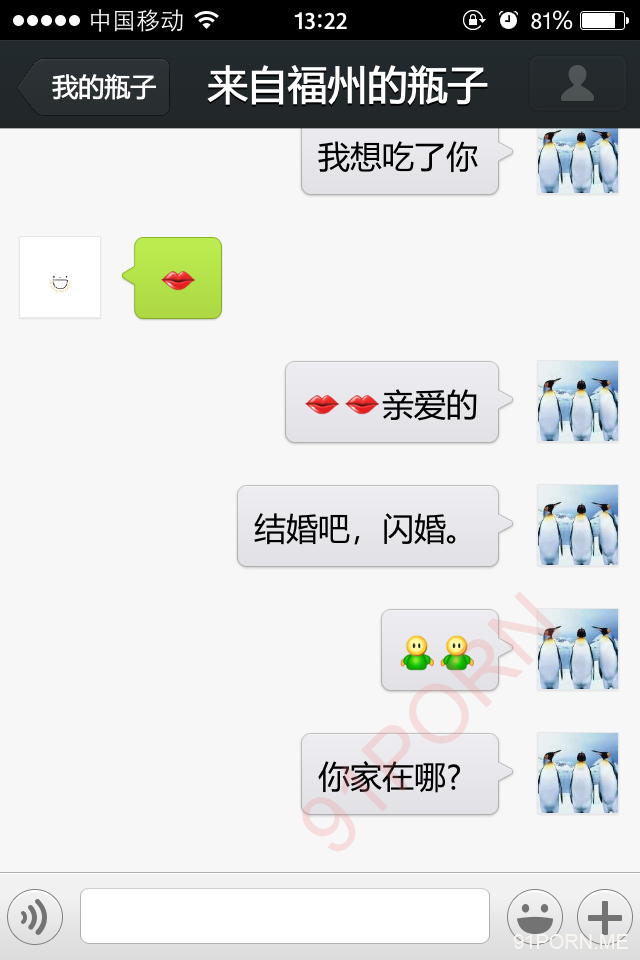This screenshot has width=640, height=960.
Task: Tap the penguin avatar beside 结婚吧，闪婚。
Action: 578,526
